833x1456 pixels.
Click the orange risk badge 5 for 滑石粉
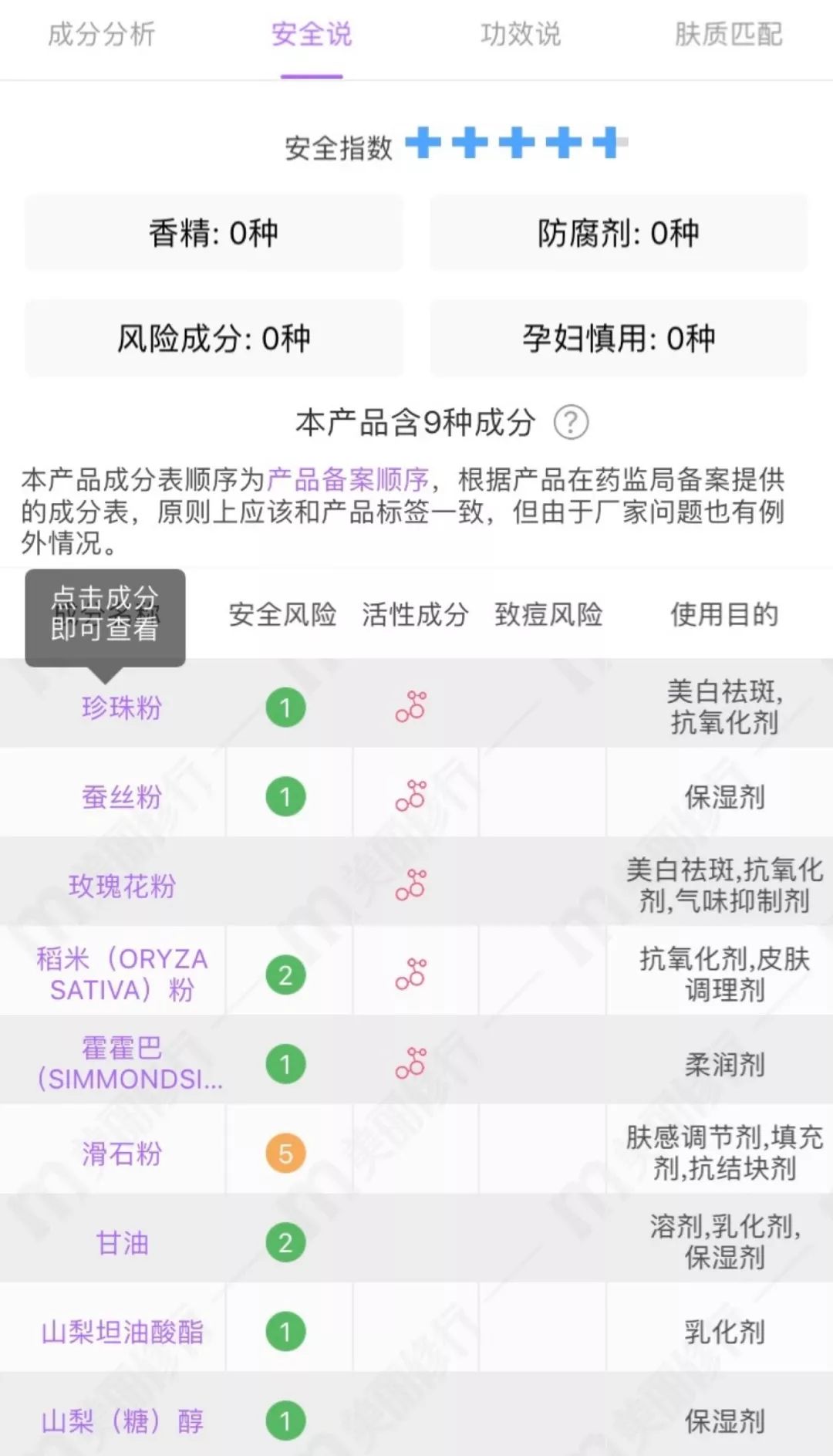tap(286, 1154)
